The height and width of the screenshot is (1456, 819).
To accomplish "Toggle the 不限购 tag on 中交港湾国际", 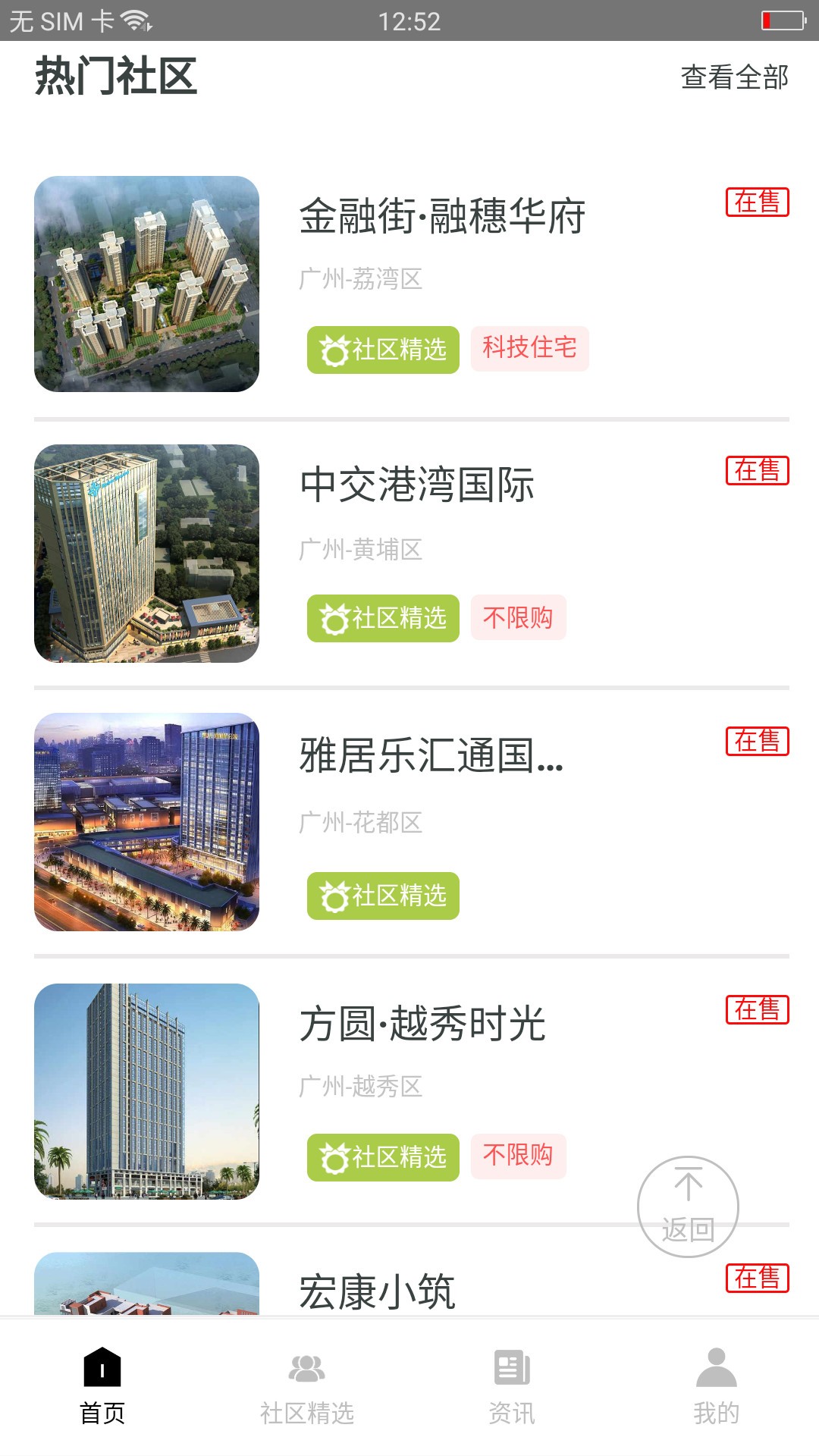I will 518,618.
